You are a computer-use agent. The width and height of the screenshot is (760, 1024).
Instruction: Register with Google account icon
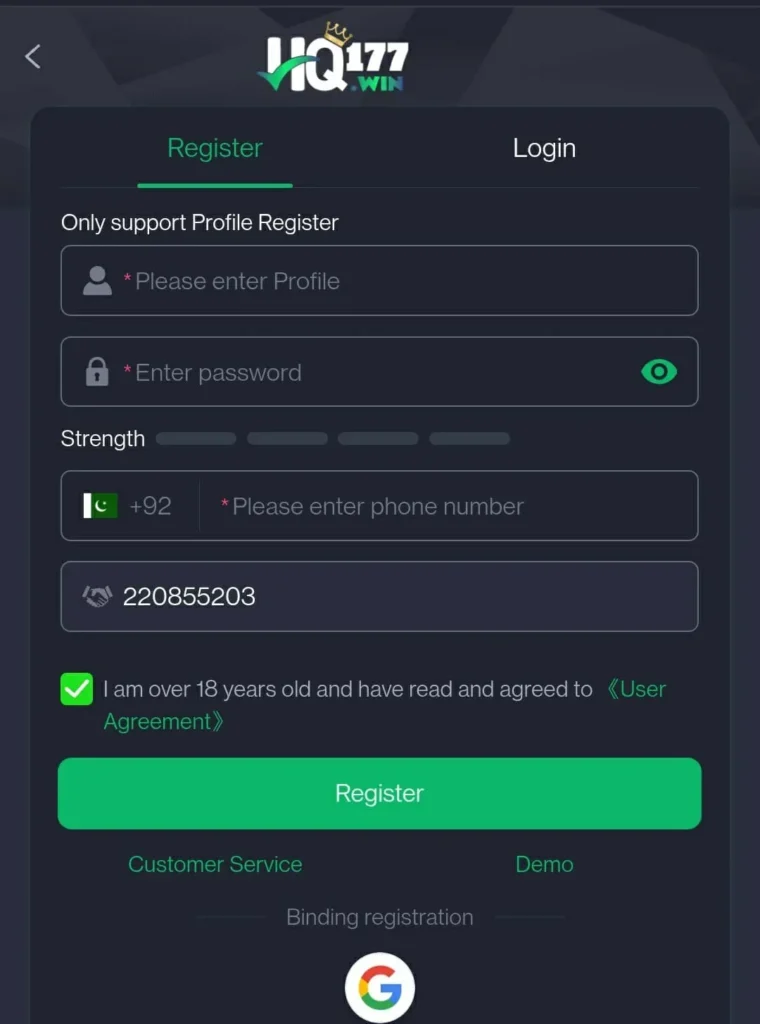(x=380, y=988)
